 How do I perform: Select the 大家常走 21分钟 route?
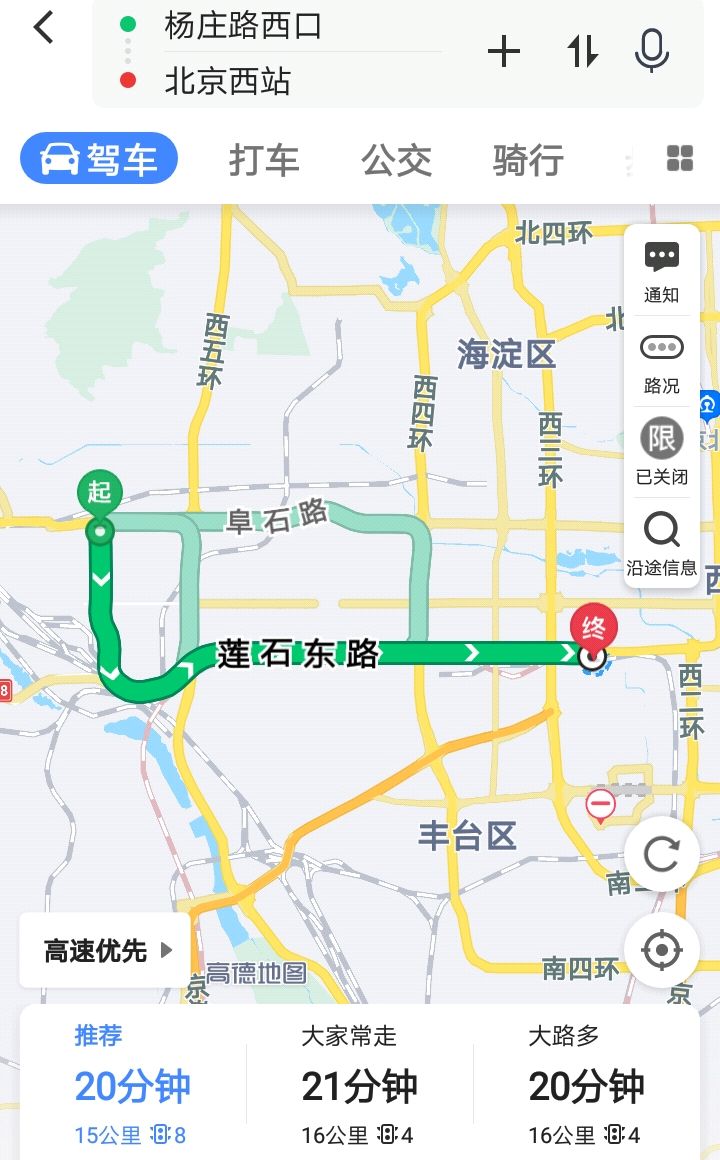[x=359, y=1085]
